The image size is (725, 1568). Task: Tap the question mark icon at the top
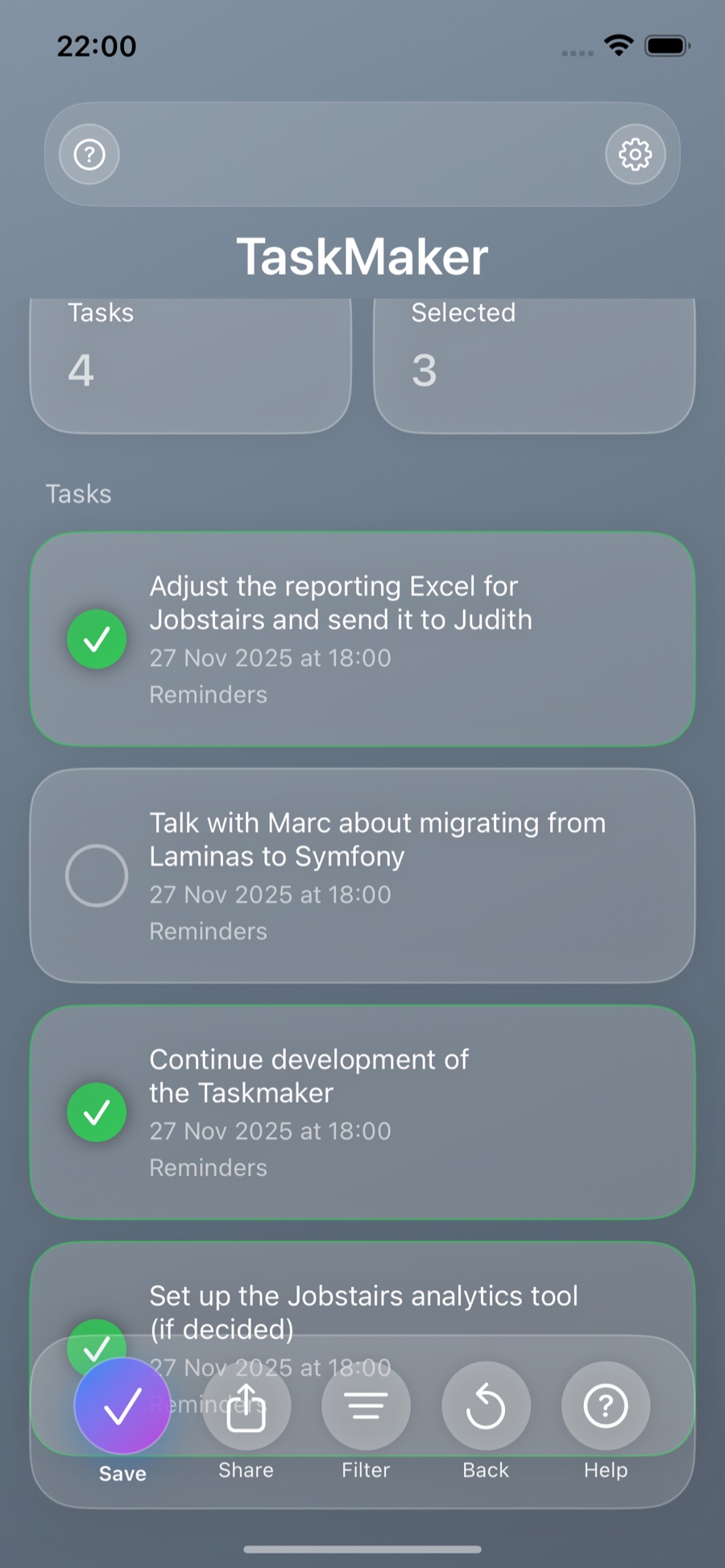(x=89, y=154)
